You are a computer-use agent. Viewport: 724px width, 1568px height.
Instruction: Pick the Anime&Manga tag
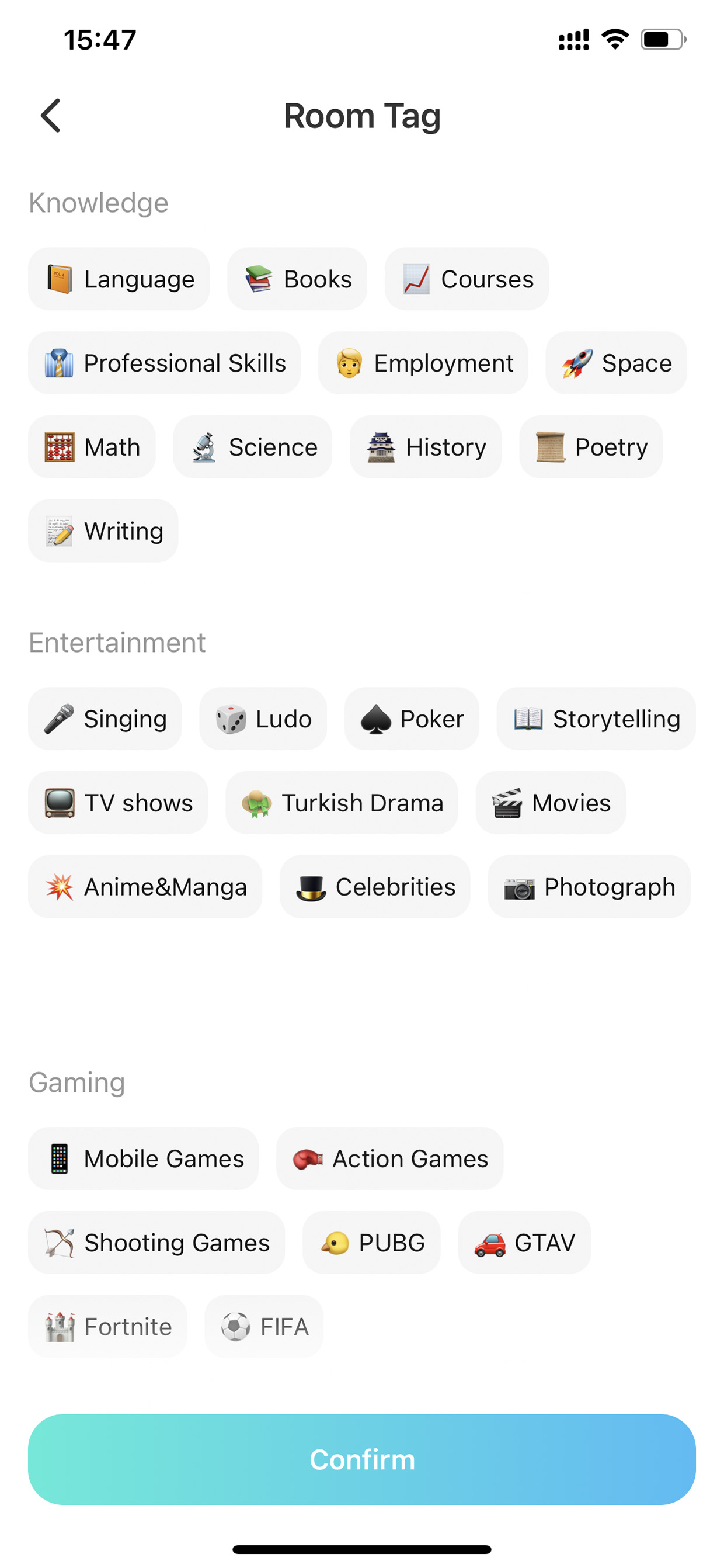tap(145, 887)
